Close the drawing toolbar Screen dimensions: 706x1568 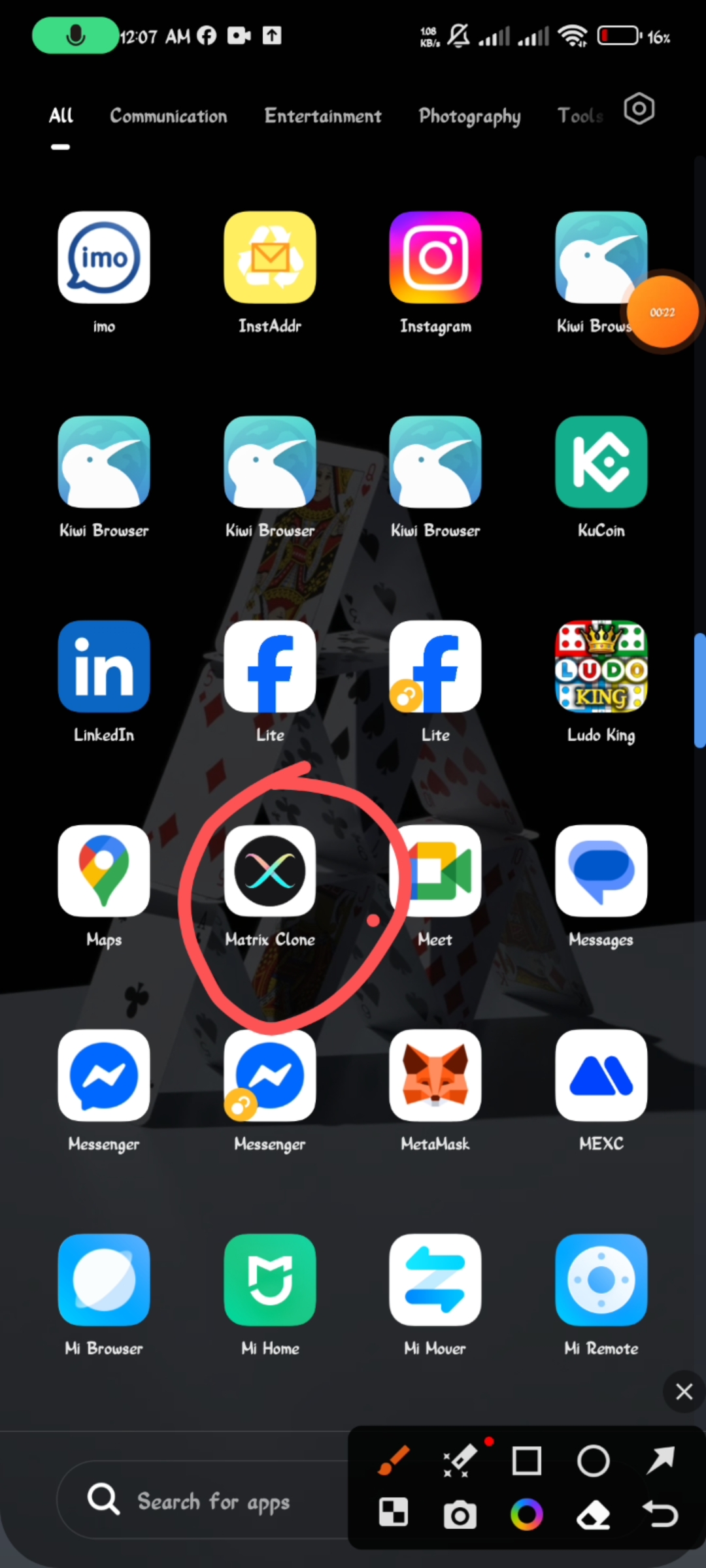pyautogui.click(x=684, y=1392)
